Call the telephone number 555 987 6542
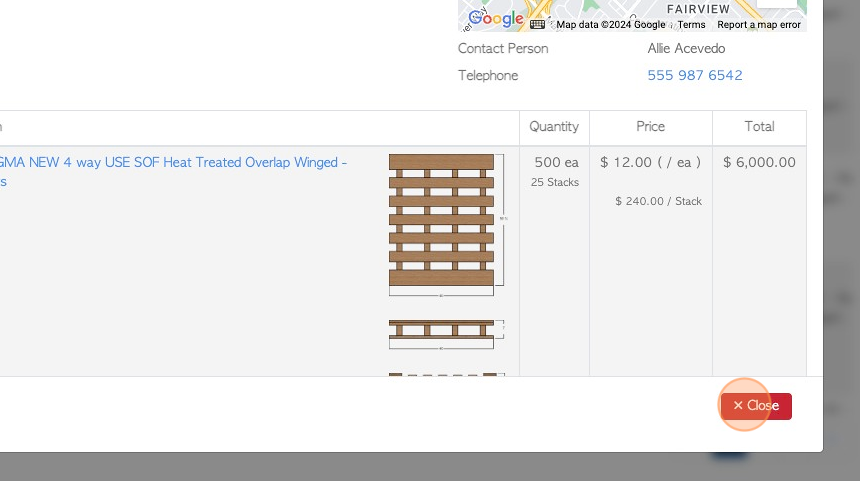Image resolution: width=860 pixels, height=481 pixels. [694, 76]
